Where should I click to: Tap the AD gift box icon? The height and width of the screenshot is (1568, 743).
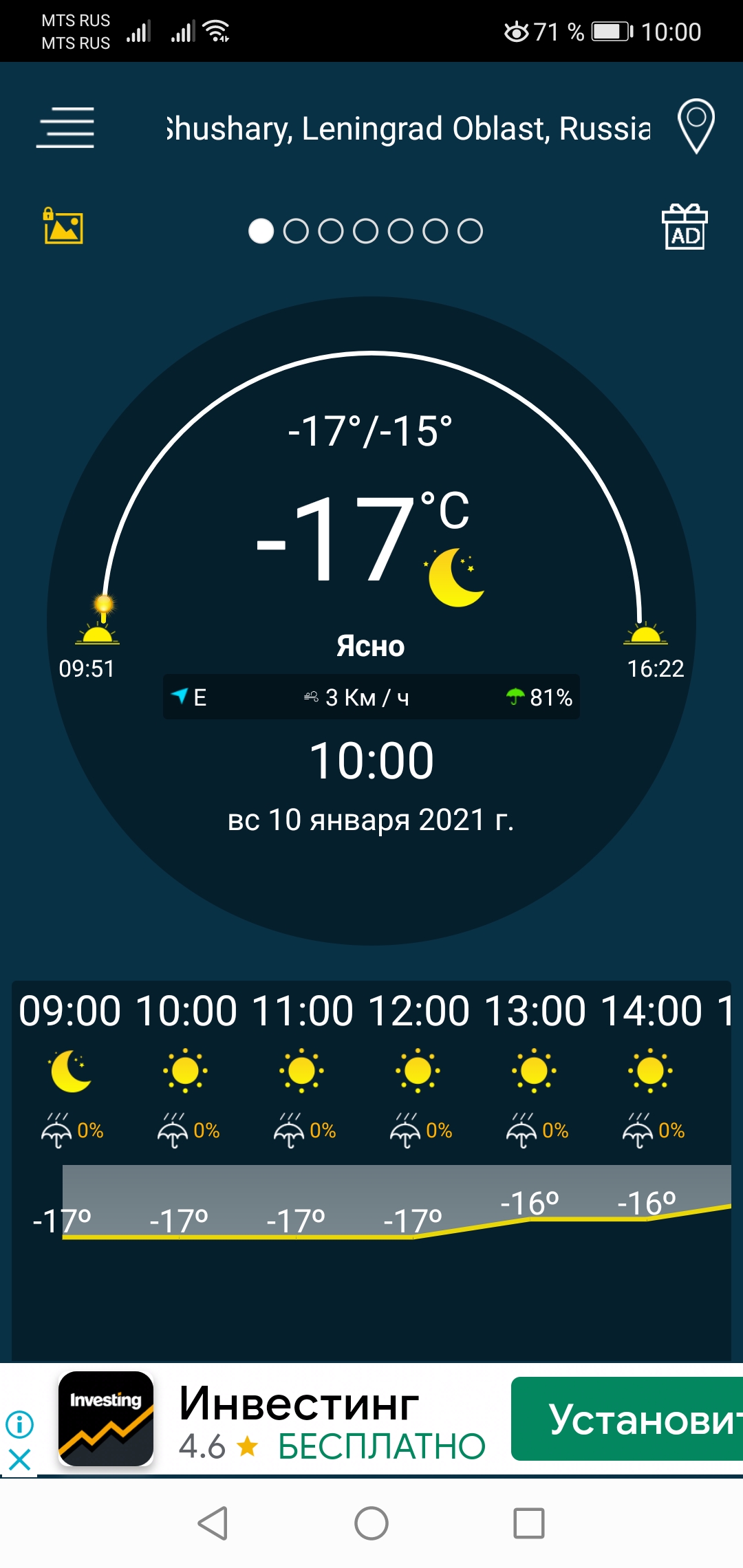coord(685,227)
